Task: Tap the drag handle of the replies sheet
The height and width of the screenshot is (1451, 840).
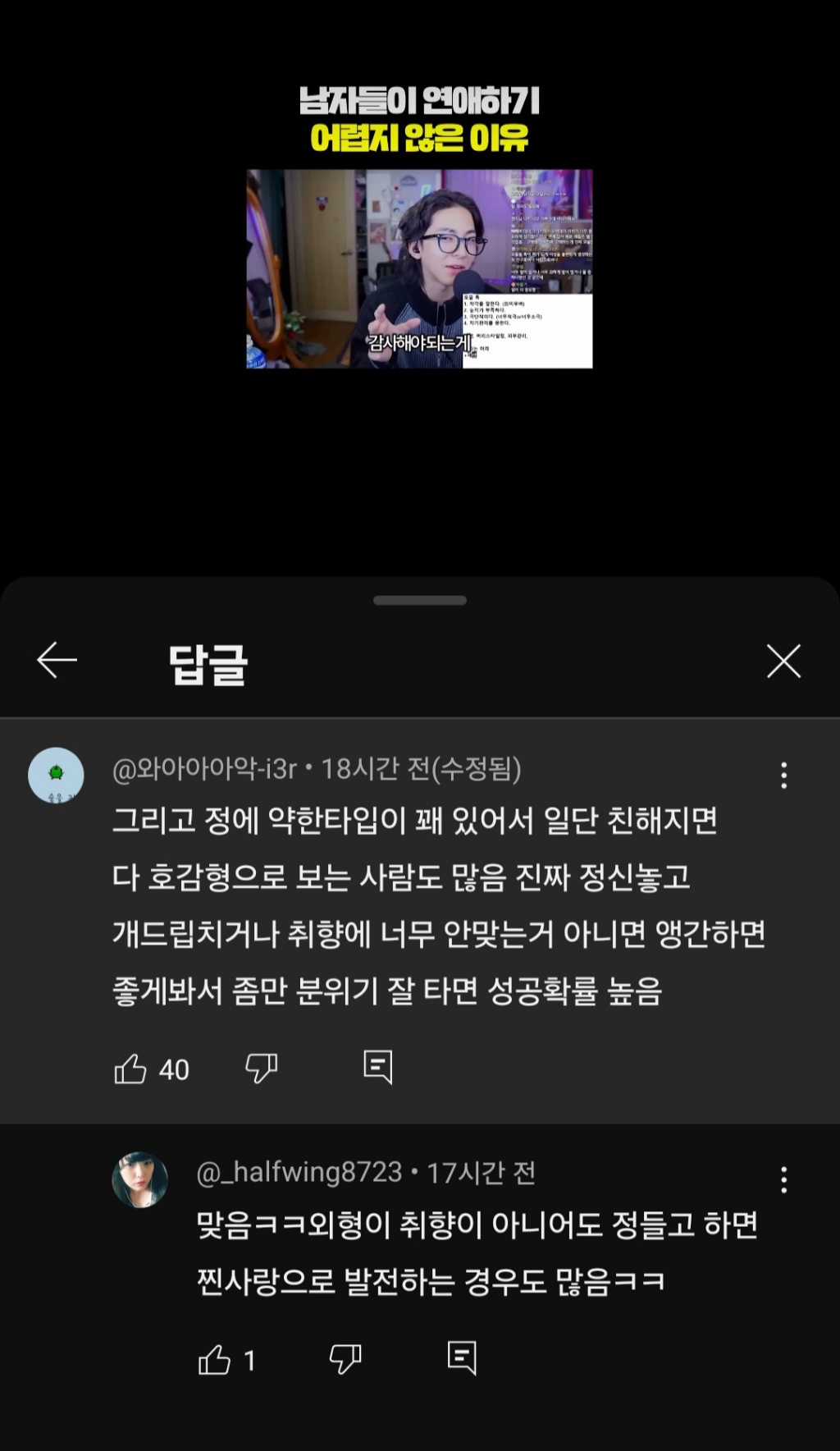Action: coord(419,600)
